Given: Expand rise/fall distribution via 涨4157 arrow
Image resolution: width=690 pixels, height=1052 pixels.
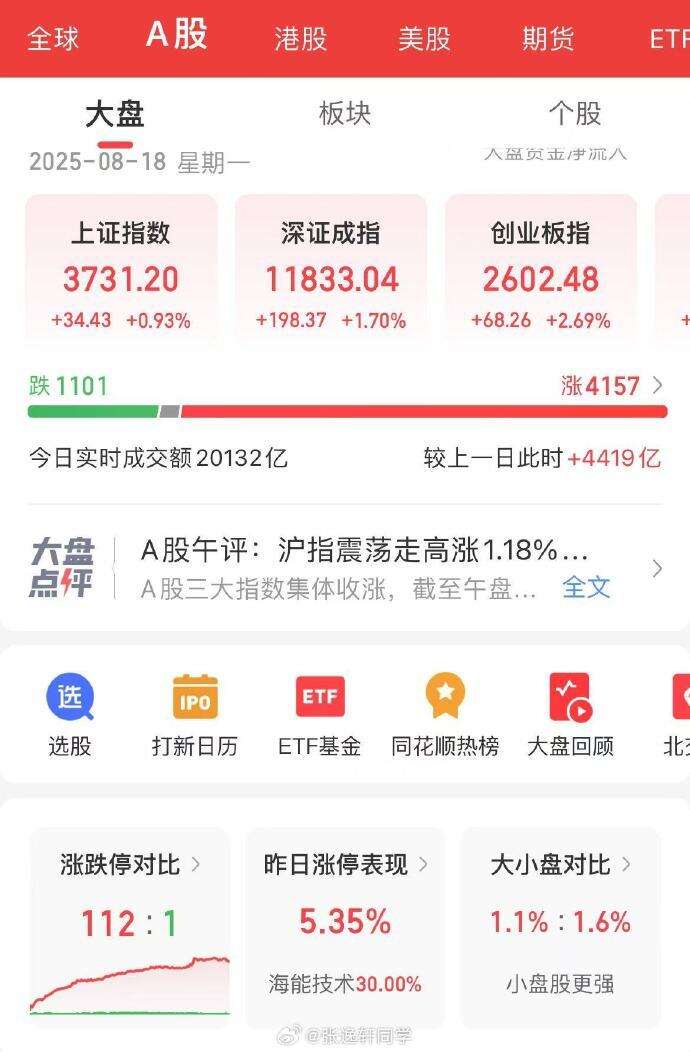Looking at the screenshot, I should pyautogui.click(x=656, y=386).
